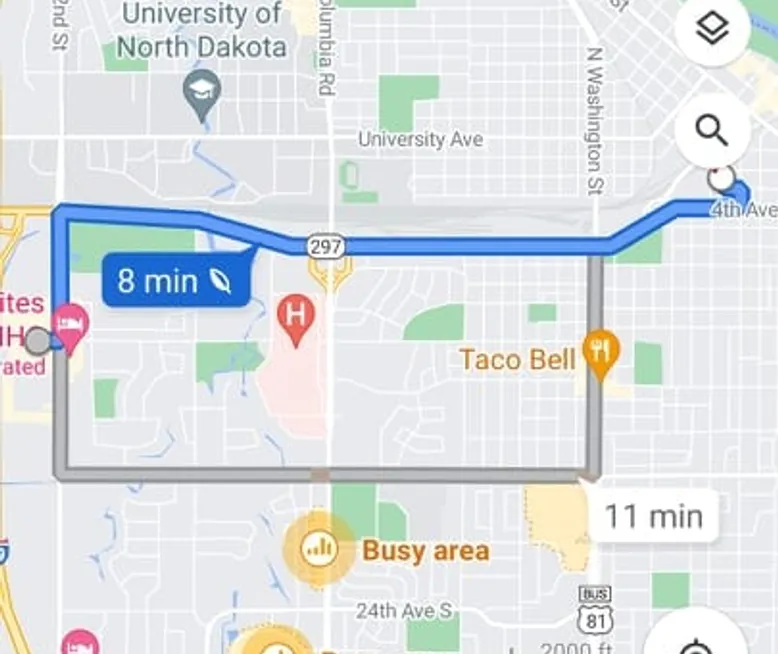Screen dimensions: 778x654
Task: Open the Taco Bell restaurant pin
Action: point(601,352)
